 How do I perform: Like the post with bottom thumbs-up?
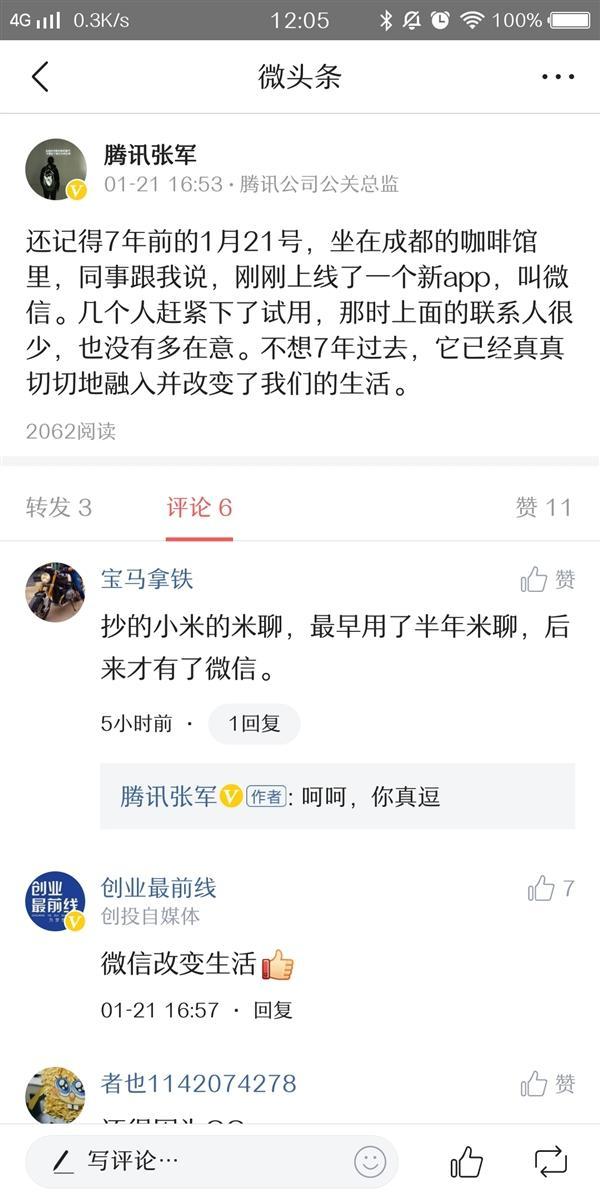point(466,1161)
